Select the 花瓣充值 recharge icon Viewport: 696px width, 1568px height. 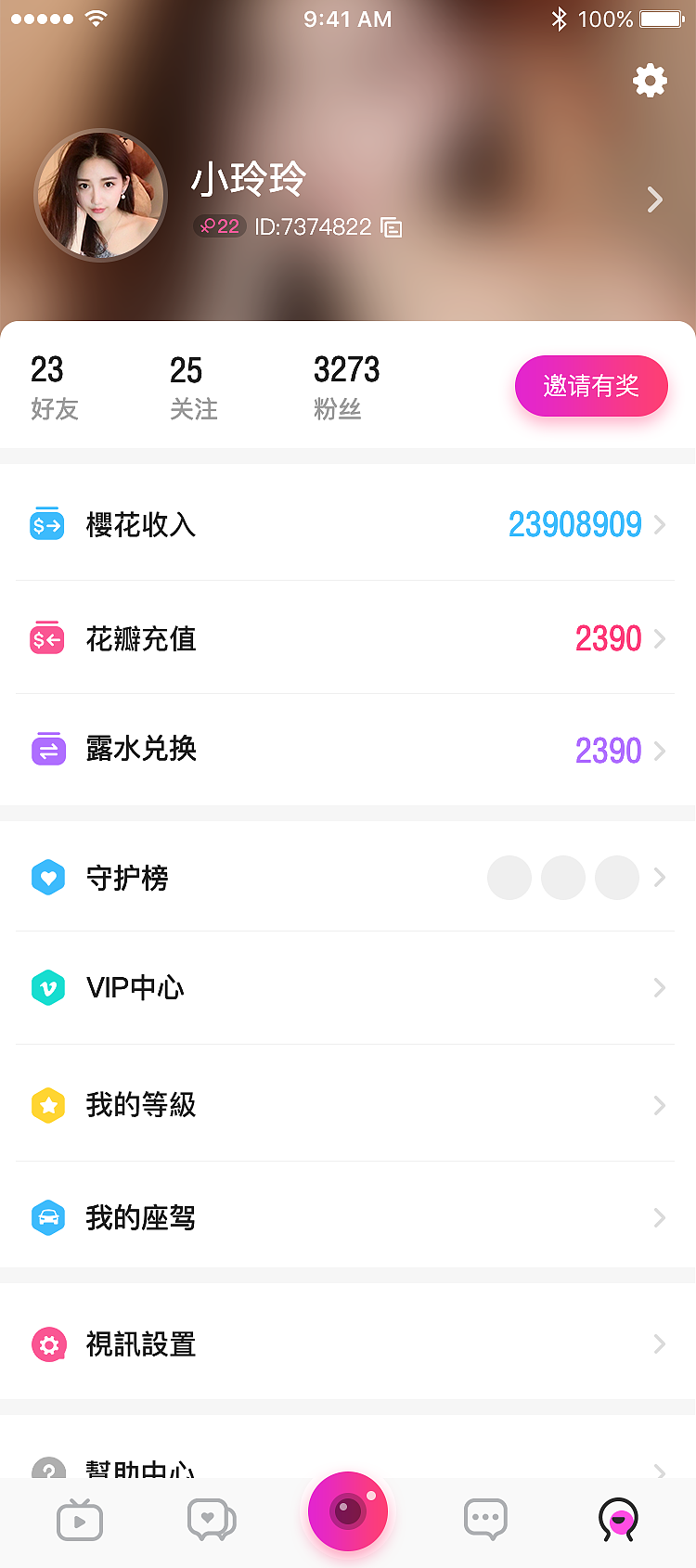(48, 638)
